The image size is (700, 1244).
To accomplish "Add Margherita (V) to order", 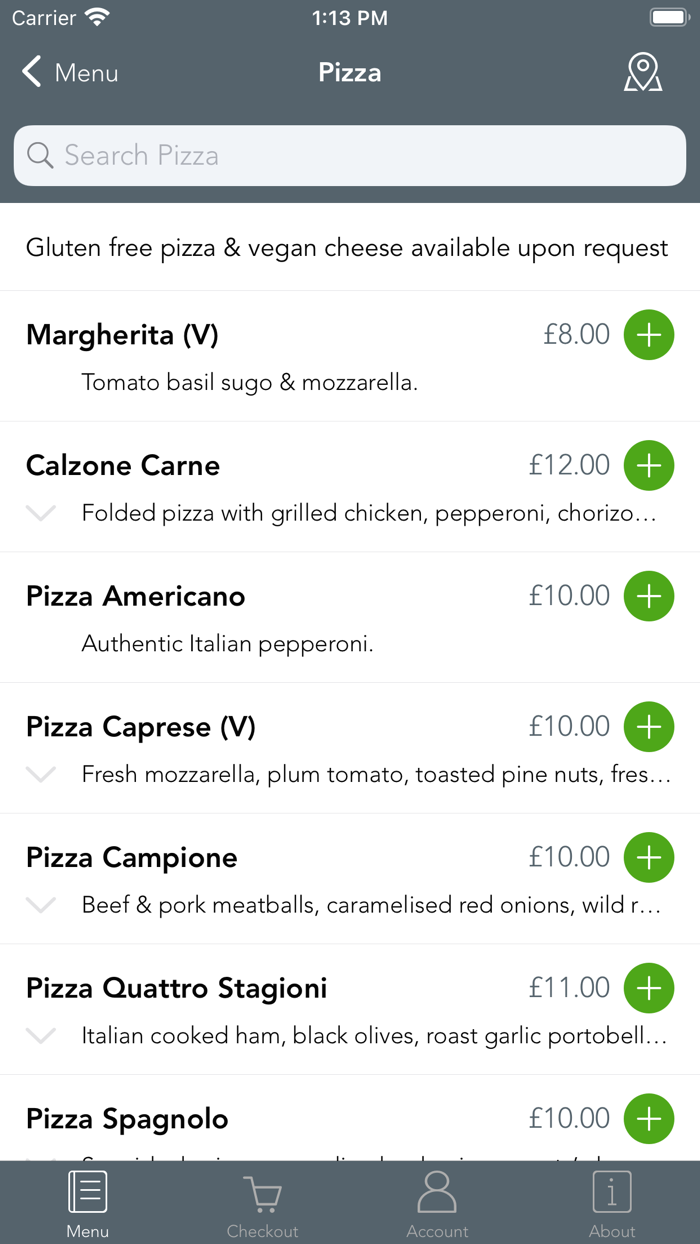I will pyautogui.click(x=649, y=335).
